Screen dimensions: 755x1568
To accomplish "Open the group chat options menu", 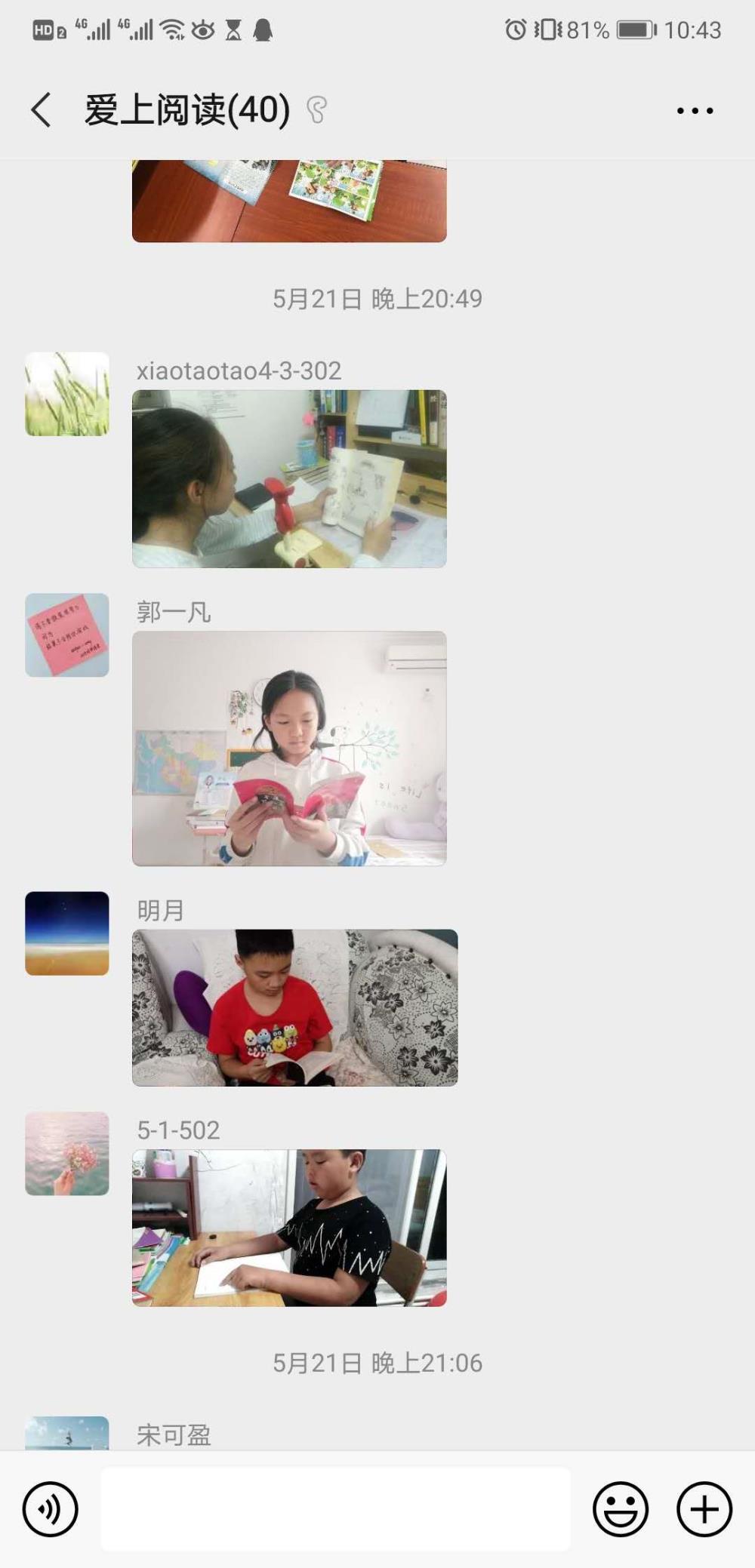I will 695,111.
